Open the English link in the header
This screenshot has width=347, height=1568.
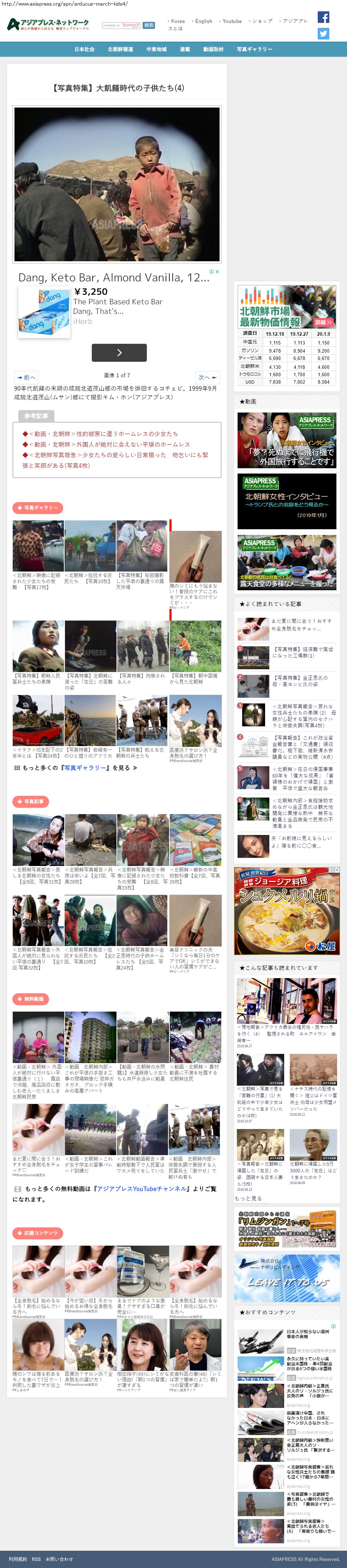point(203,21)
